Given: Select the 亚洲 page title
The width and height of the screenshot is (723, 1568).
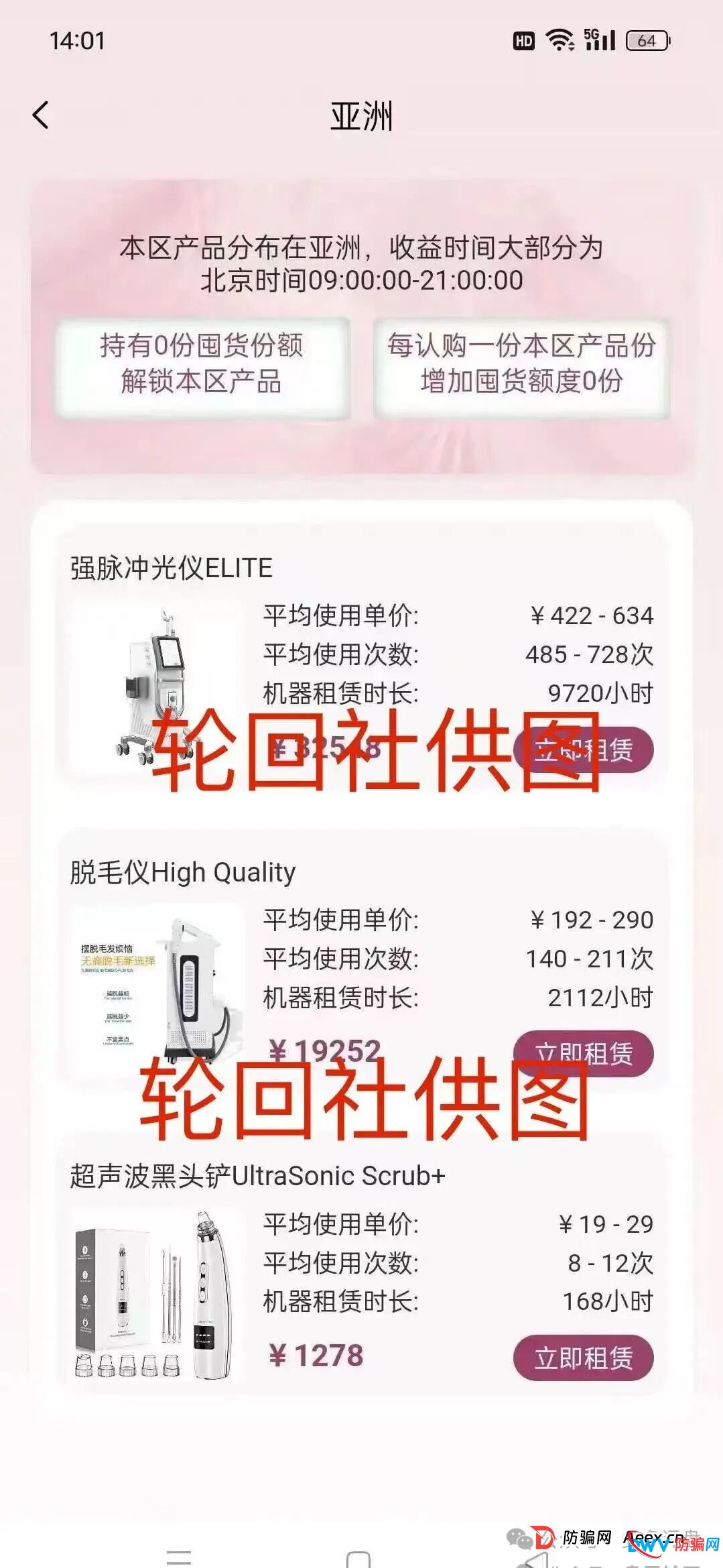Looking at the screenshot, I should coord(361,115).
